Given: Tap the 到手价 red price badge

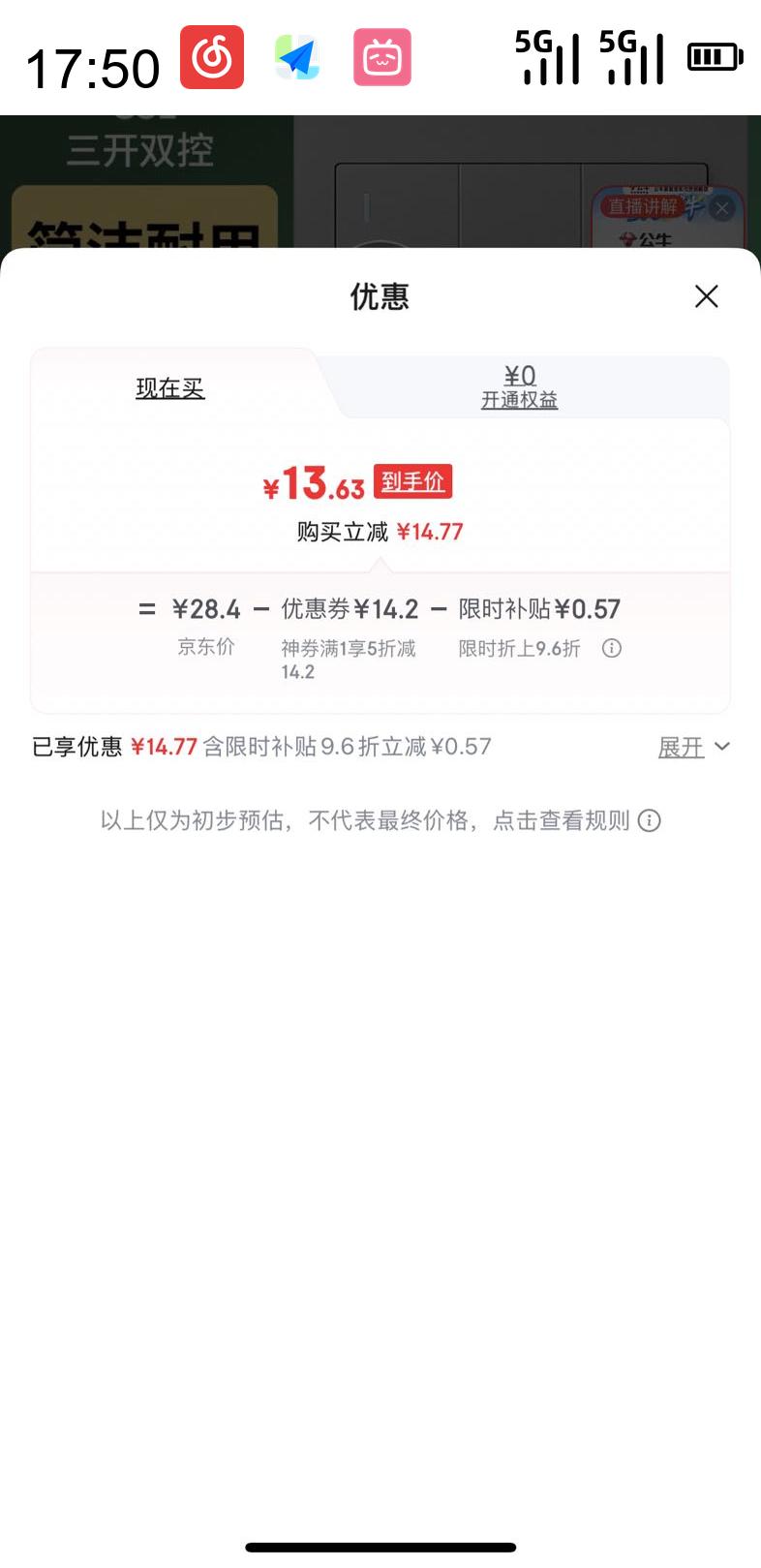Looking at the screenshot, I should pyautogui.click(x=412, y=481).
